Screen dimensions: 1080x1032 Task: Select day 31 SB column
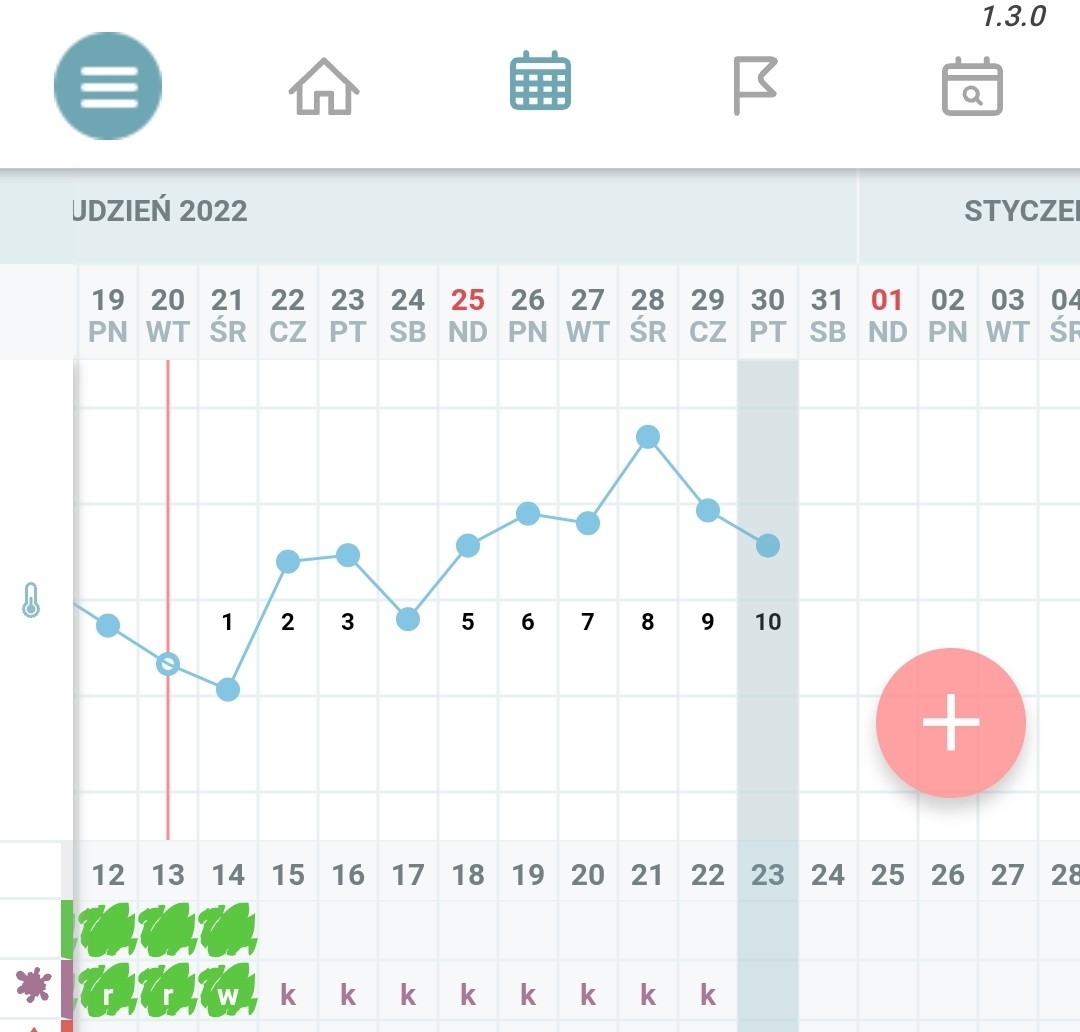pyautogui.click(x=827, y=314)
